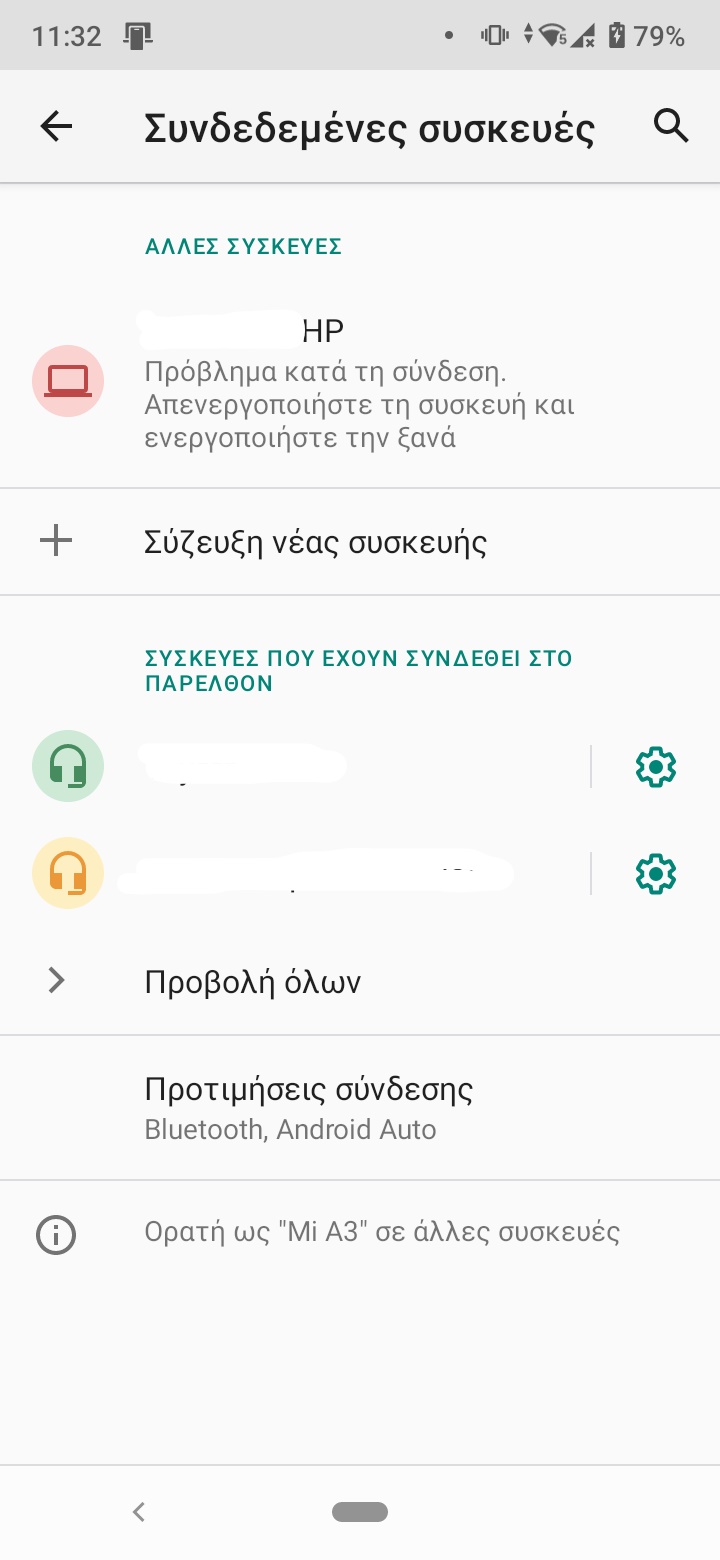Open settings gear for the green headset
The height and width of the screenshot is (1560, 720).
pyautogui.click(x=656, y=767)
